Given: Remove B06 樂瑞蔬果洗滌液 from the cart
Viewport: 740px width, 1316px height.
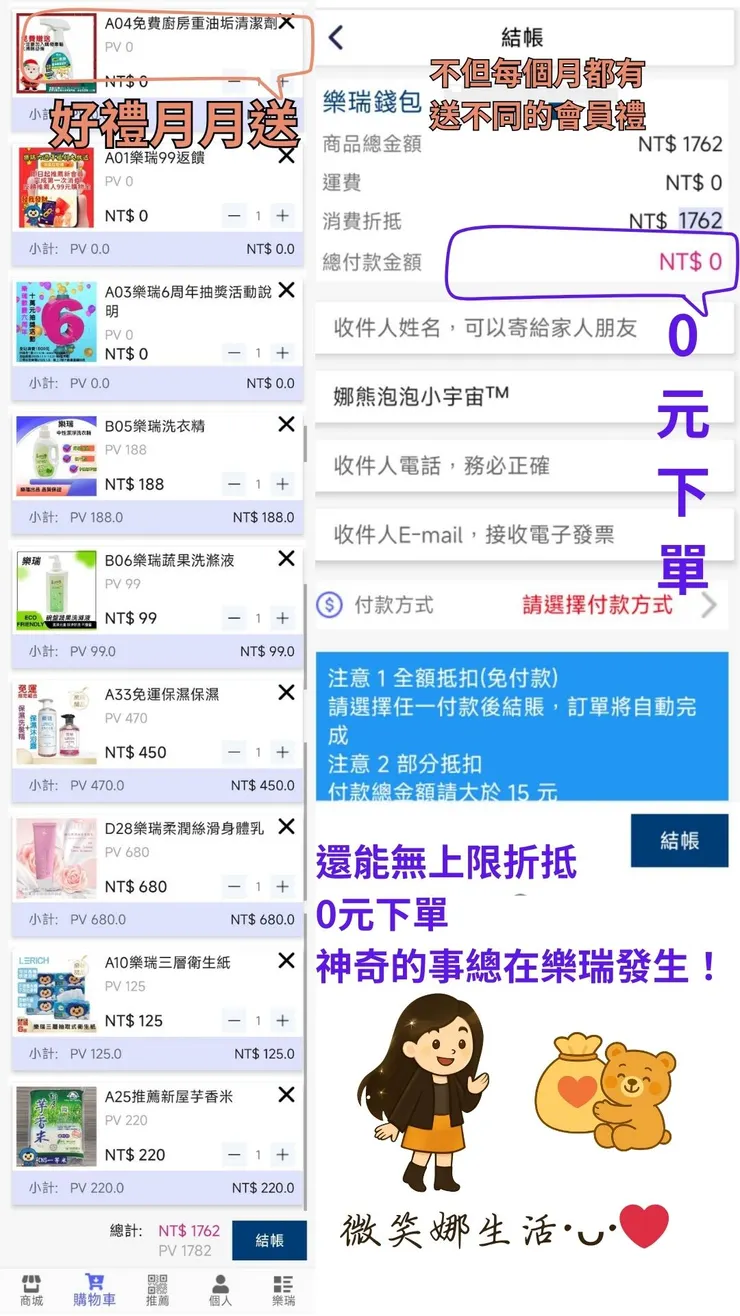Looking at the screenshot, I should tap(287, 559).
